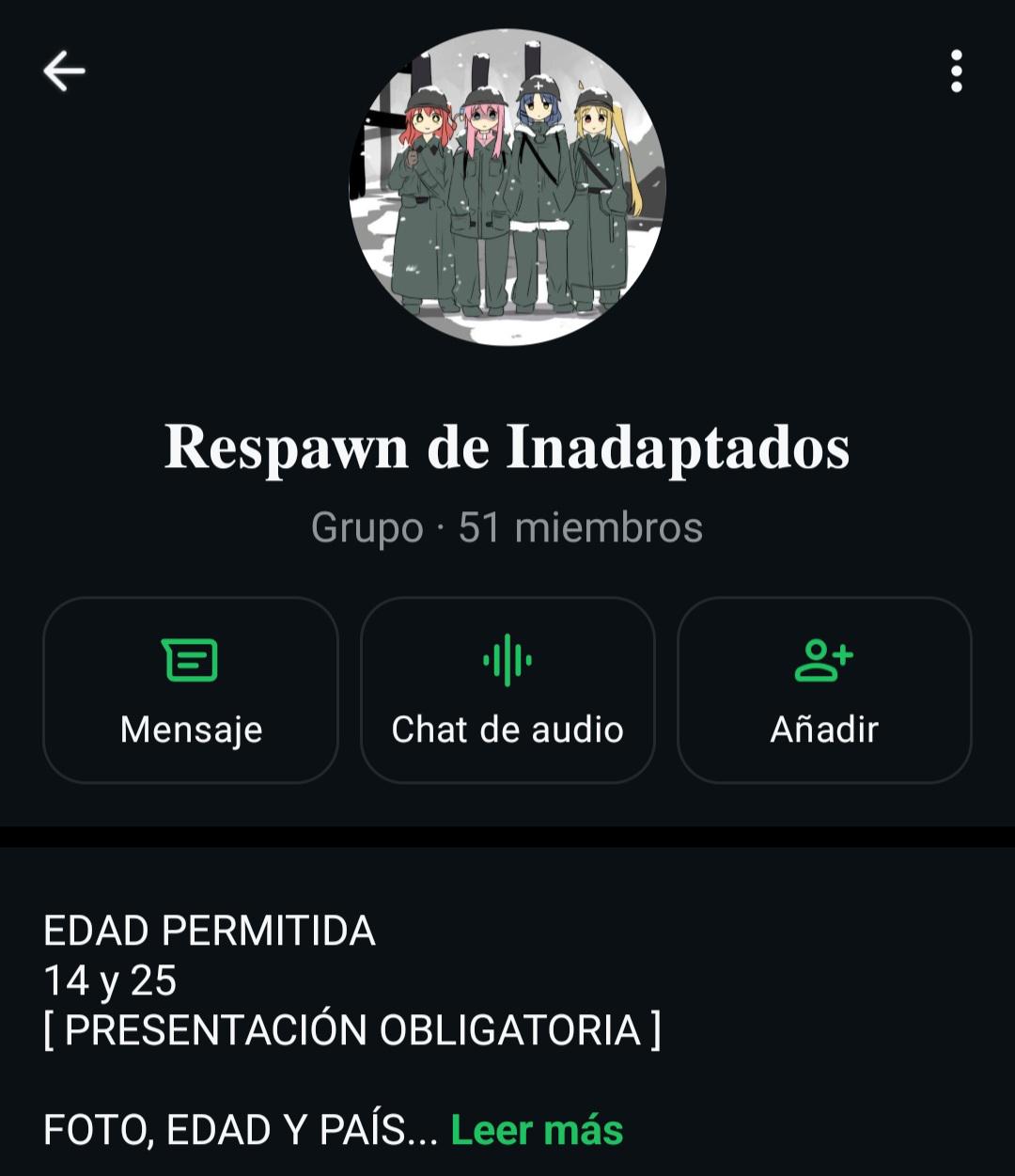This screenshot has width=1015, height=1176.
Task: Open the three-dot overflow menu
Action: click(956, 71)
